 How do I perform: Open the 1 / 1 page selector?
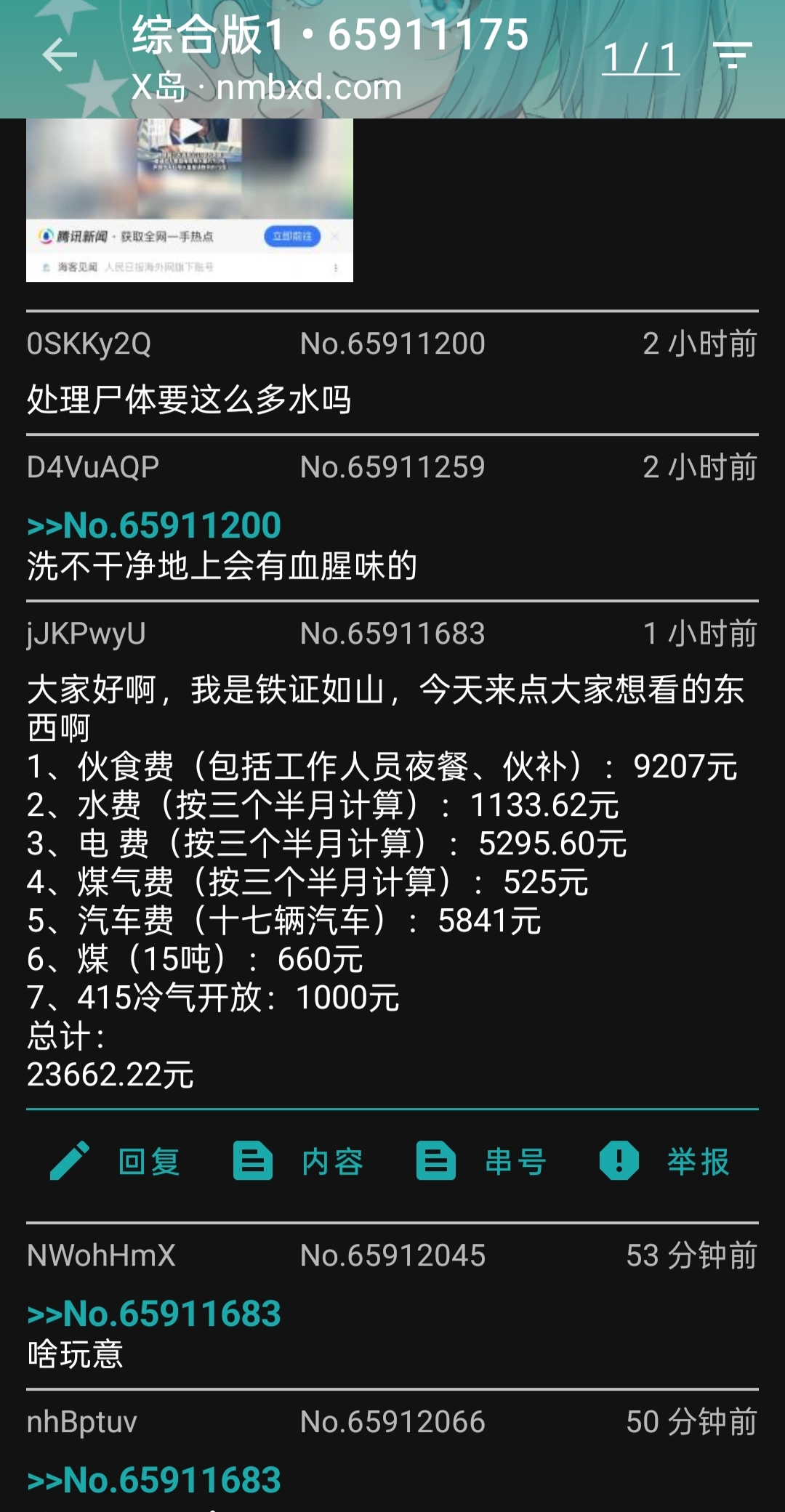click(x=640, y=57)
